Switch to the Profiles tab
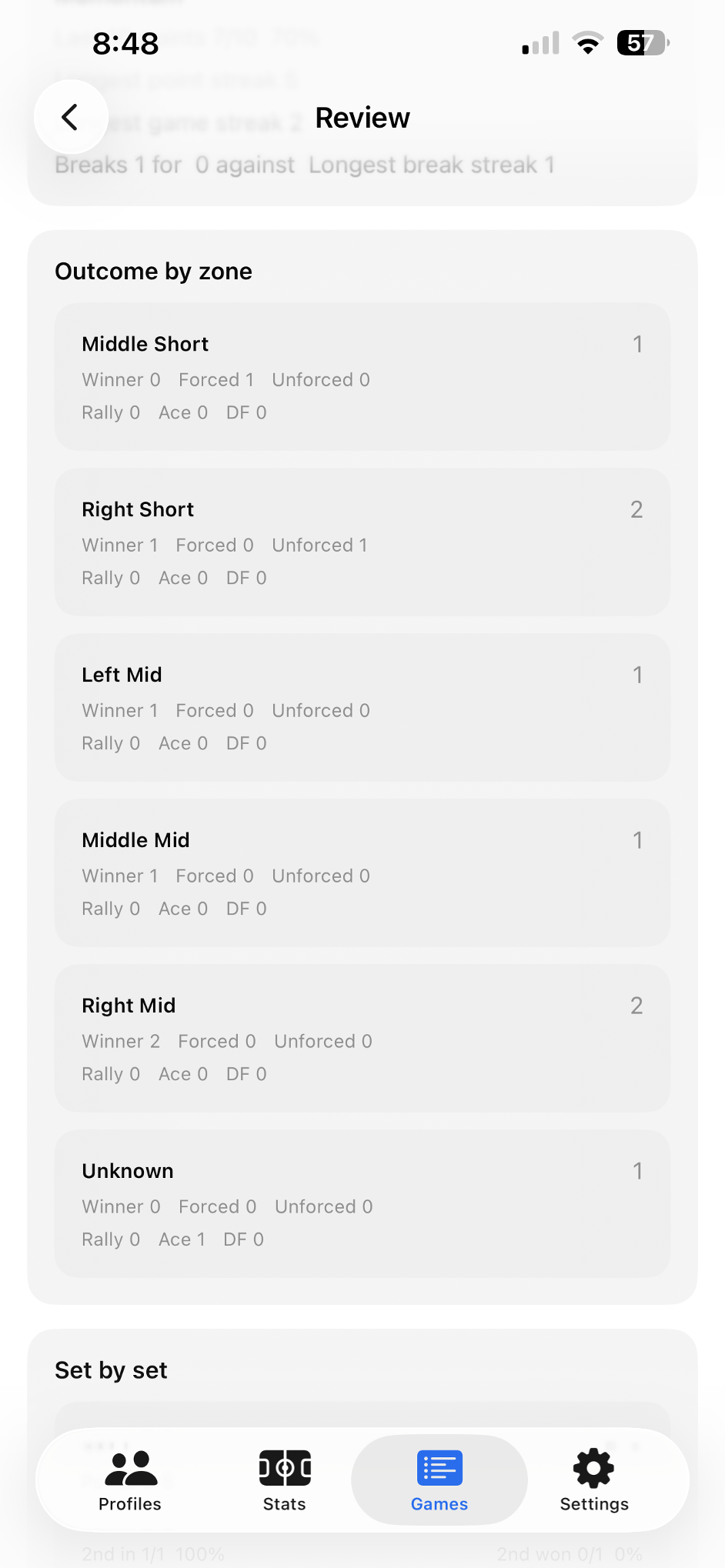The width and height of the screenshot is (725, 1568). (130, 1480)
